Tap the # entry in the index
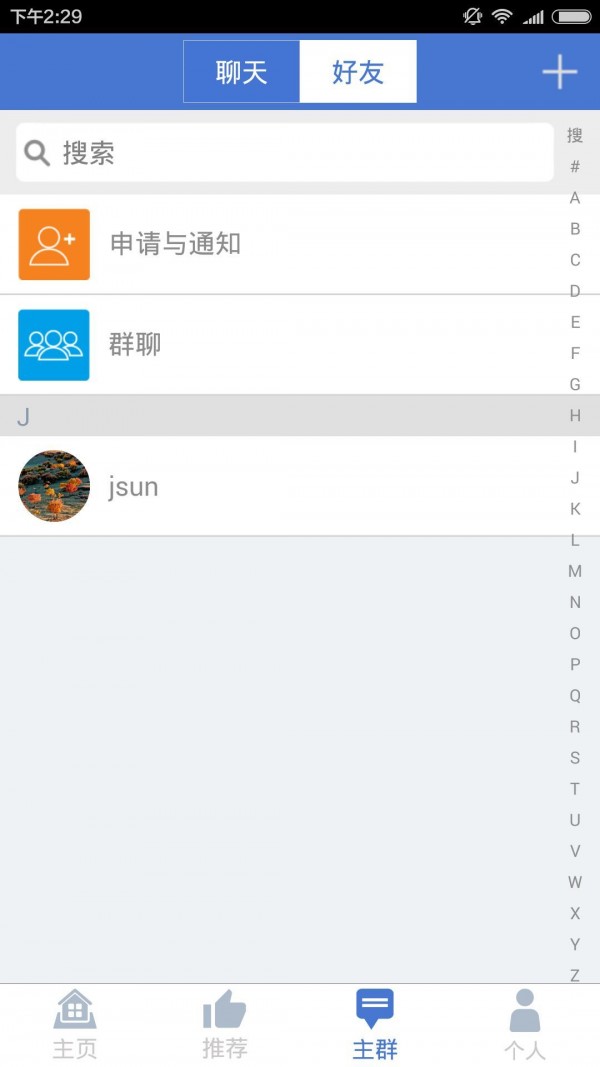Image resolution: width=600 pixels, height=1067 pixels. (575, 167)
